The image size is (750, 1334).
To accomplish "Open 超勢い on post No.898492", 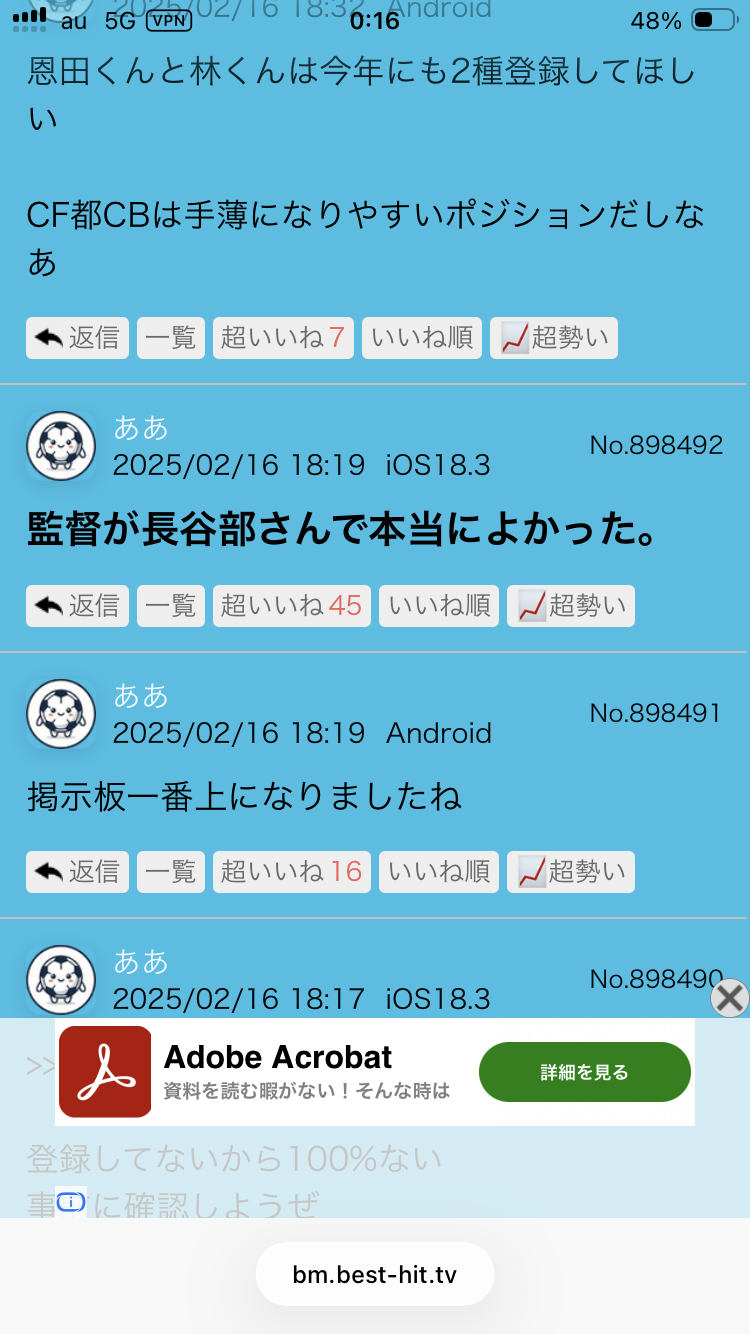I will pyautogui.click(x=571, y=606).
